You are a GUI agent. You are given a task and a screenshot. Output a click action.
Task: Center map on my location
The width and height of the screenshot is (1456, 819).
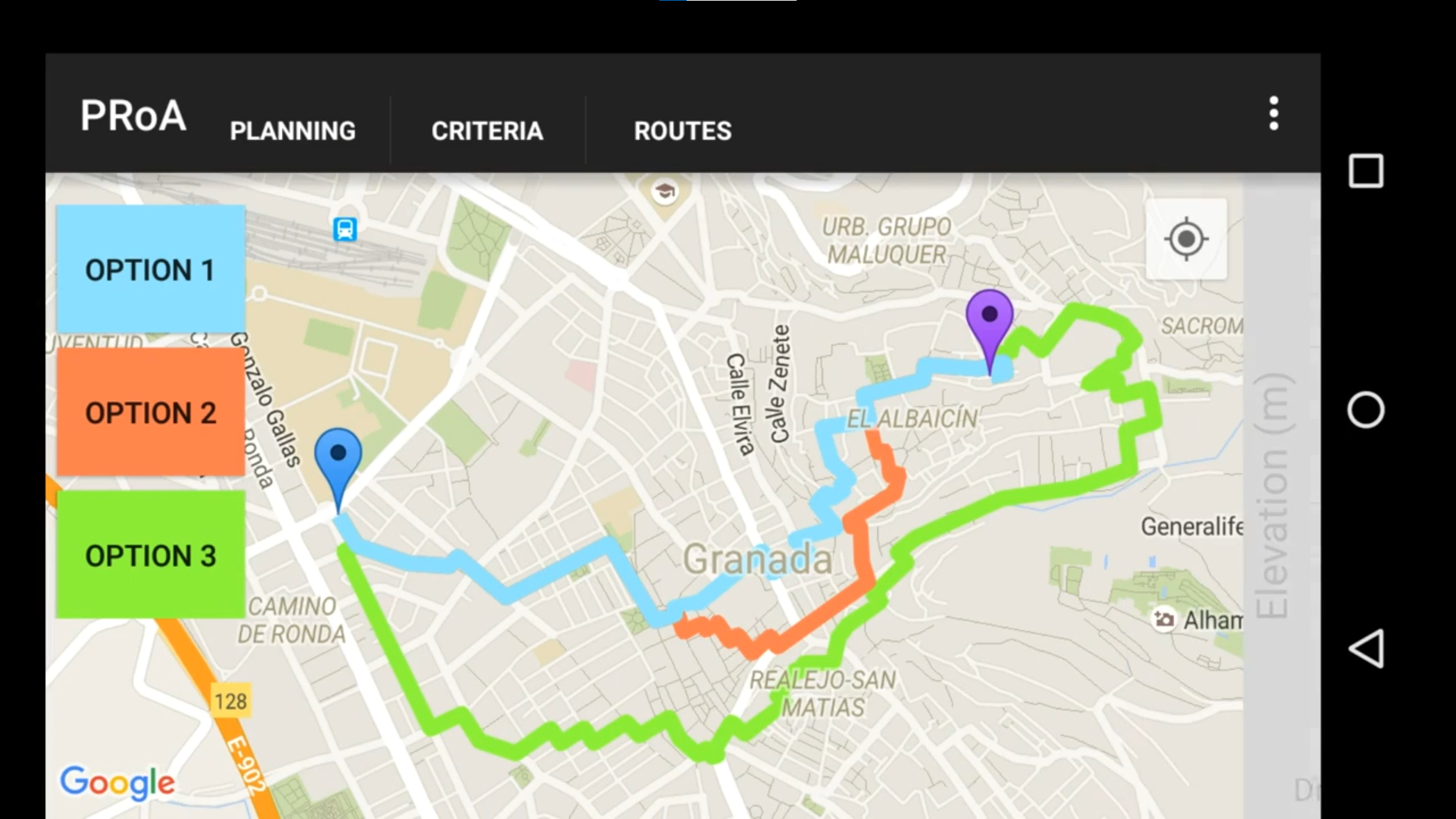tap(1186, 239)
